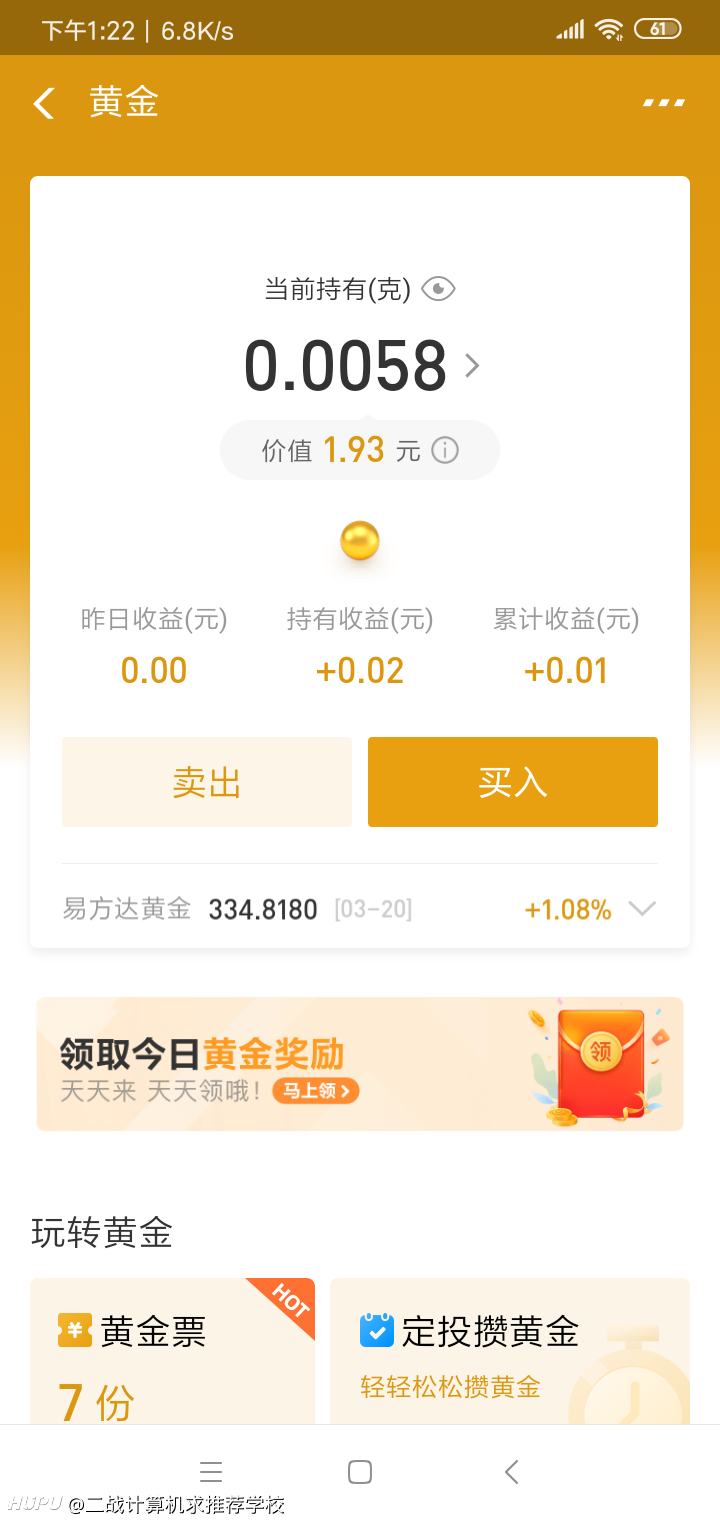Open the 黄金票 card
This screenshot has height=1520, width=720.
tap(172, 1351)
